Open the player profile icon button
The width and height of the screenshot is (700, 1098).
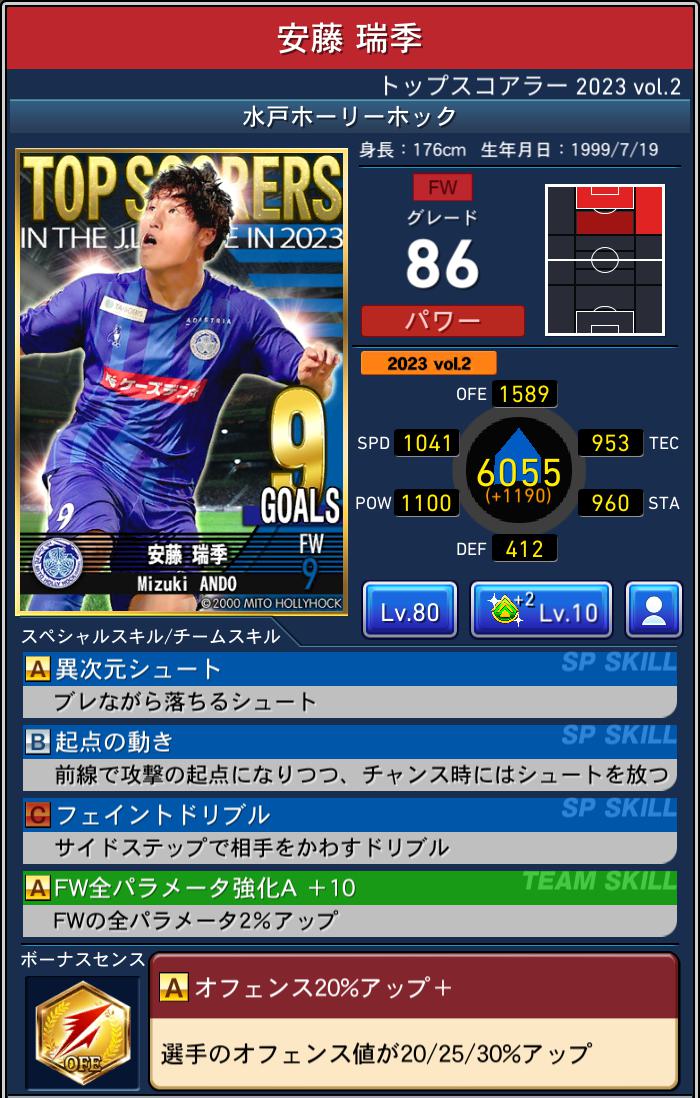click(653, 610)
